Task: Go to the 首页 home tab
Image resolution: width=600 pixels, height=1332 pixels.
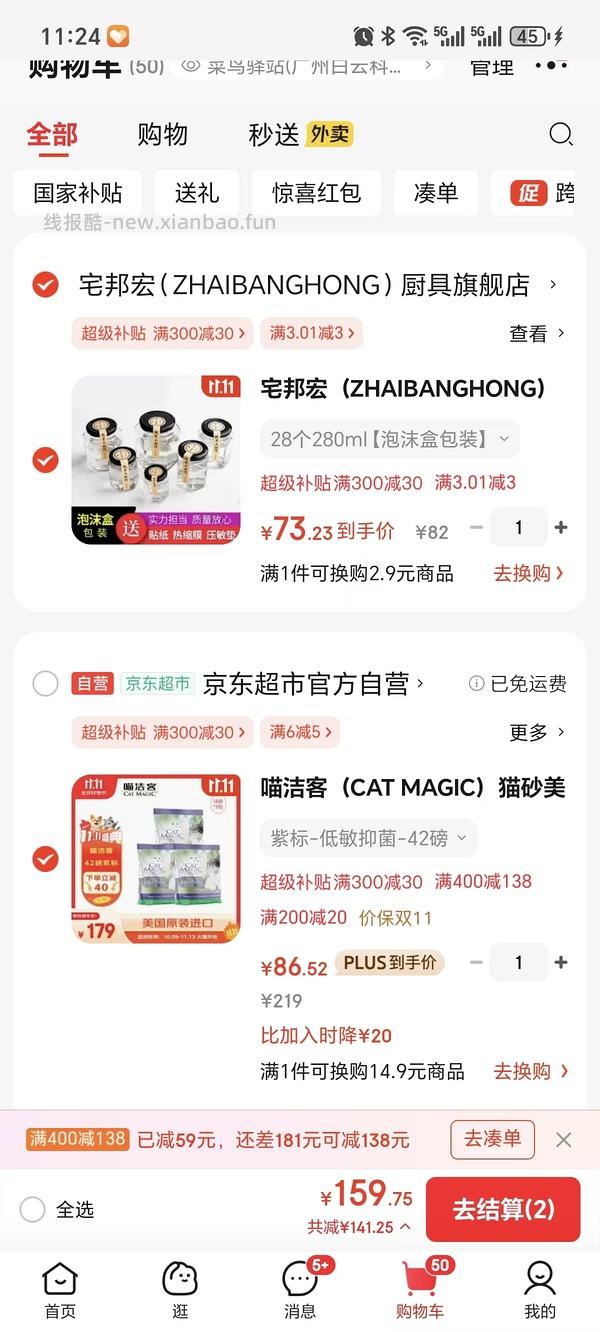Action: [60, 1290]
